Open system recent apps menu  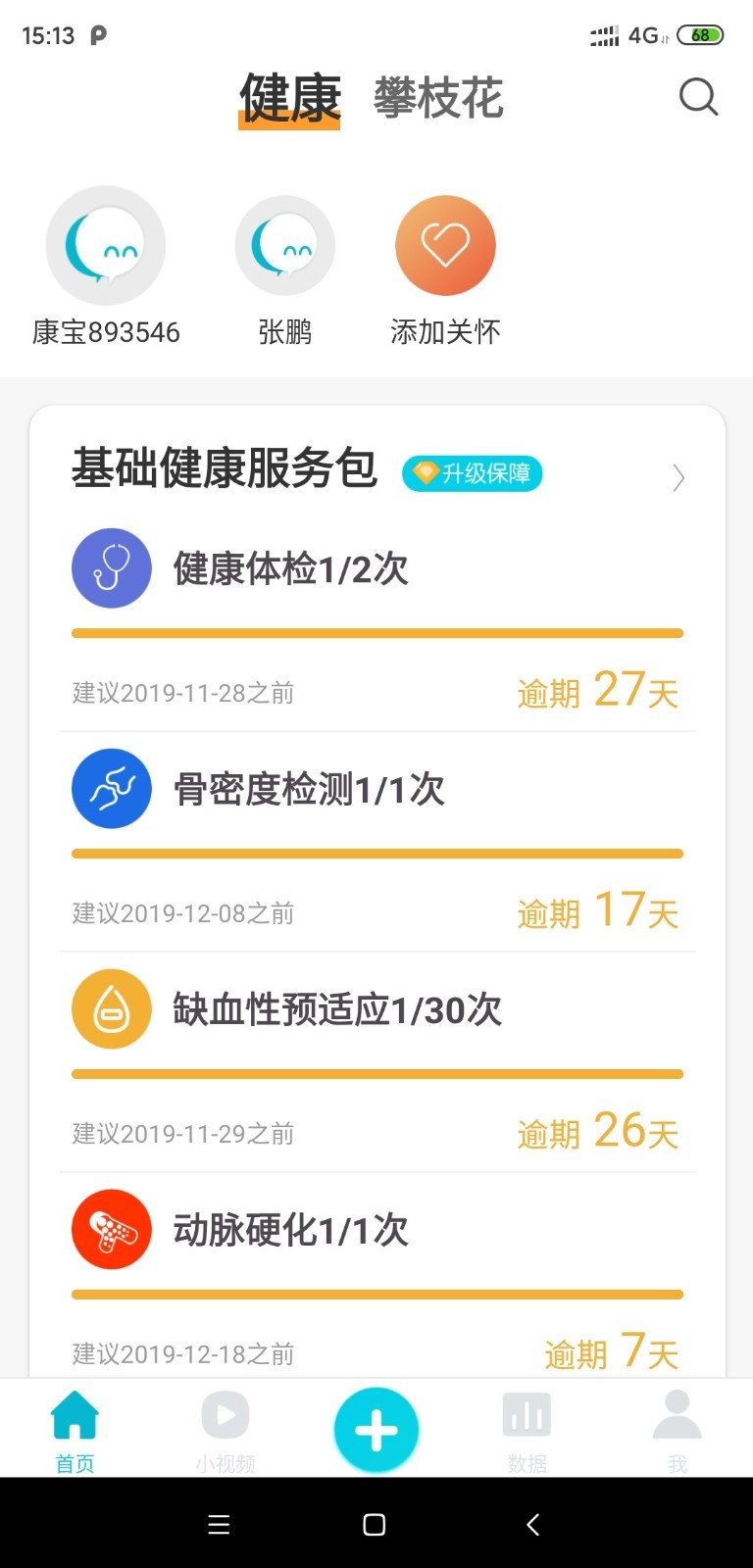point(220,1525)
